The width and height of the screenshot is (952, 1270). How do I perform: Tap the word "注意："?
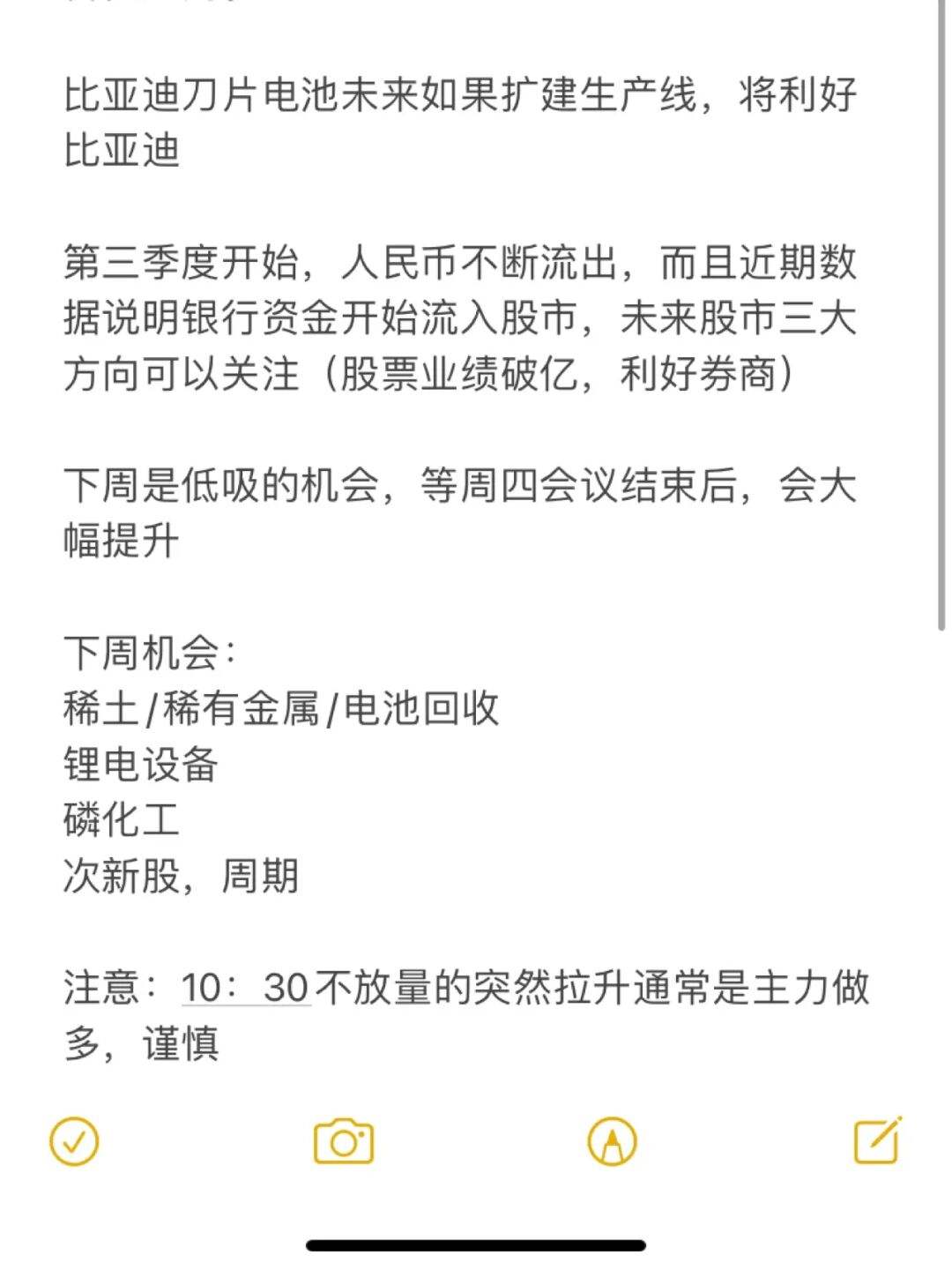pos(117,988)
